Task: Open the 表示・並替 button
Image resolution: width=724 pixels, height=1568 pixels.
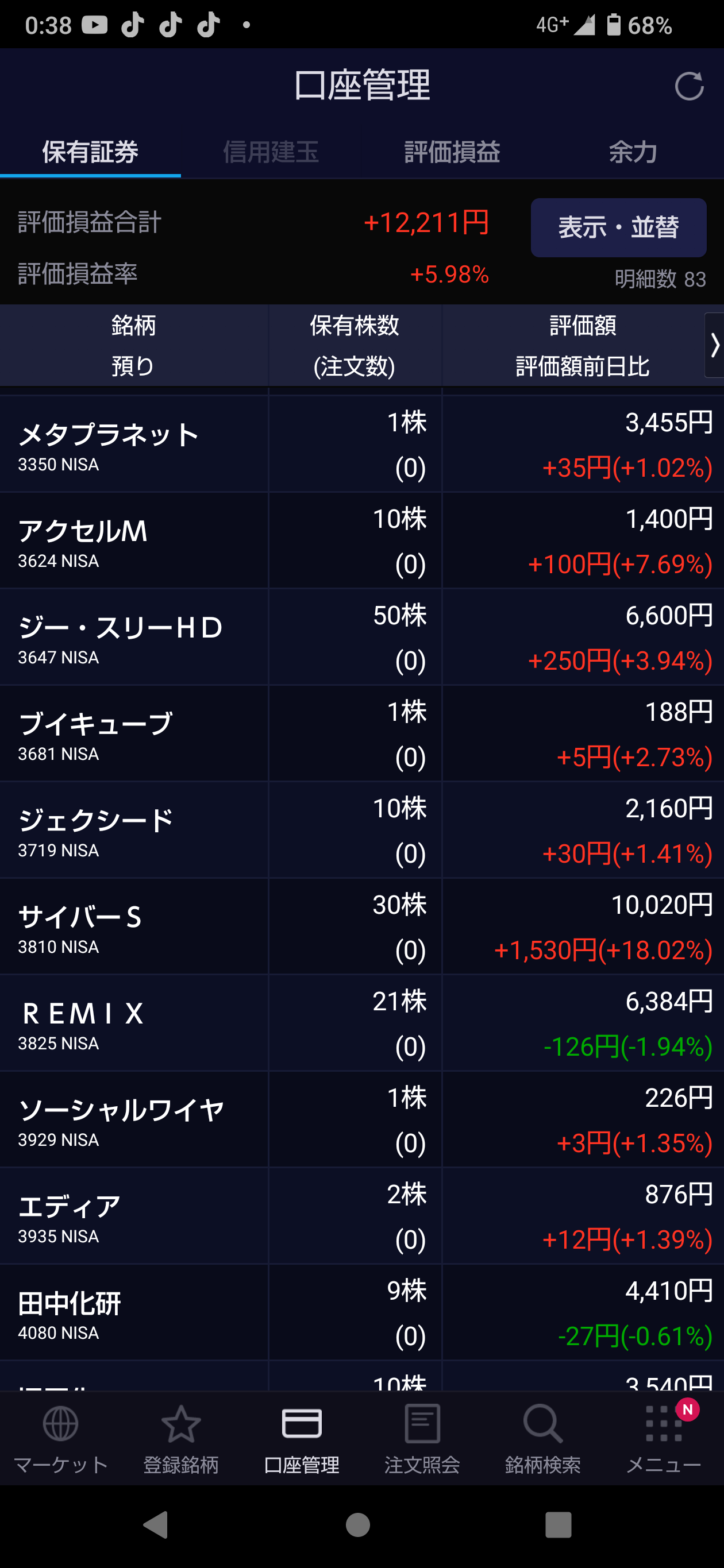Action: point(618,227)
